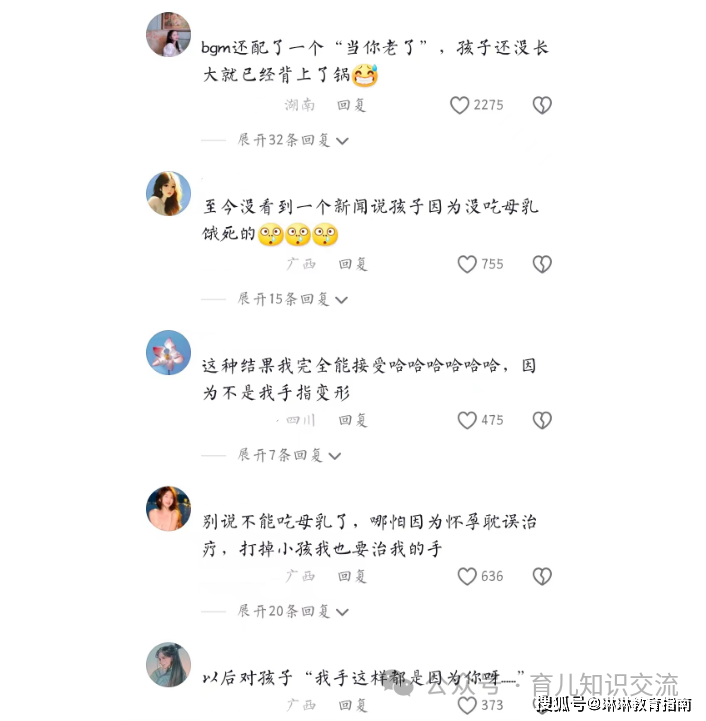This screenshot has width=706, height=721.
Task: Like the comment about 手指变形
Action: pyautogui.click(x=467, y=420)
